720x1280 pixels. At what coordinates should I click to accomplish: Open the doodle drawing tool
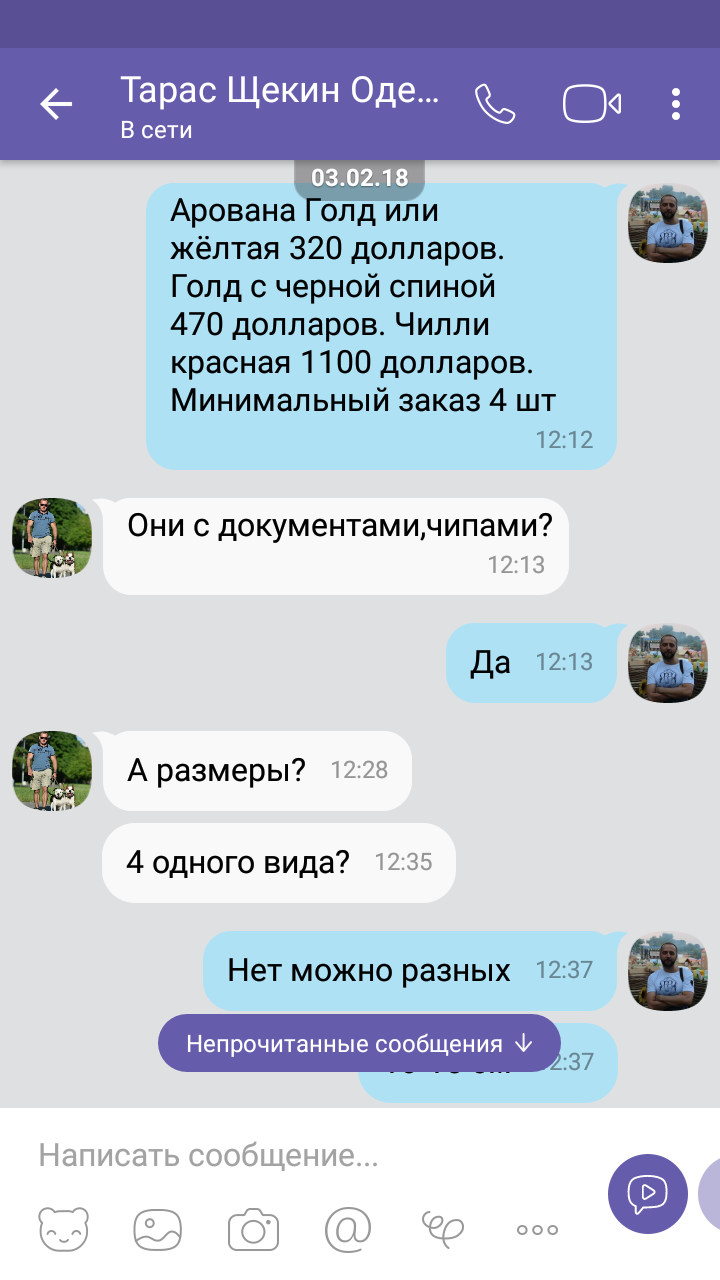(442, 1228)
